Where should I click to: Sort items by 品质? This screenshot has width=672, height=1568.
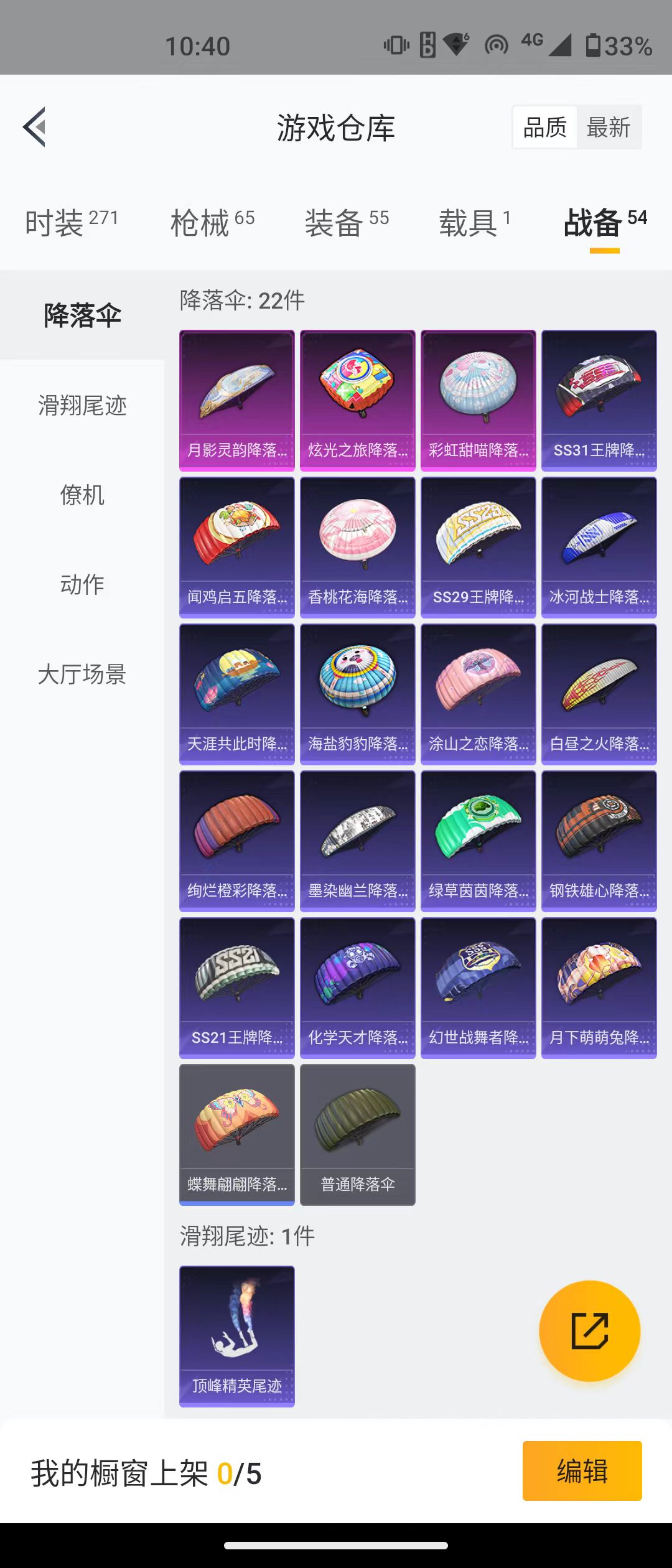[x=545, y=128]
